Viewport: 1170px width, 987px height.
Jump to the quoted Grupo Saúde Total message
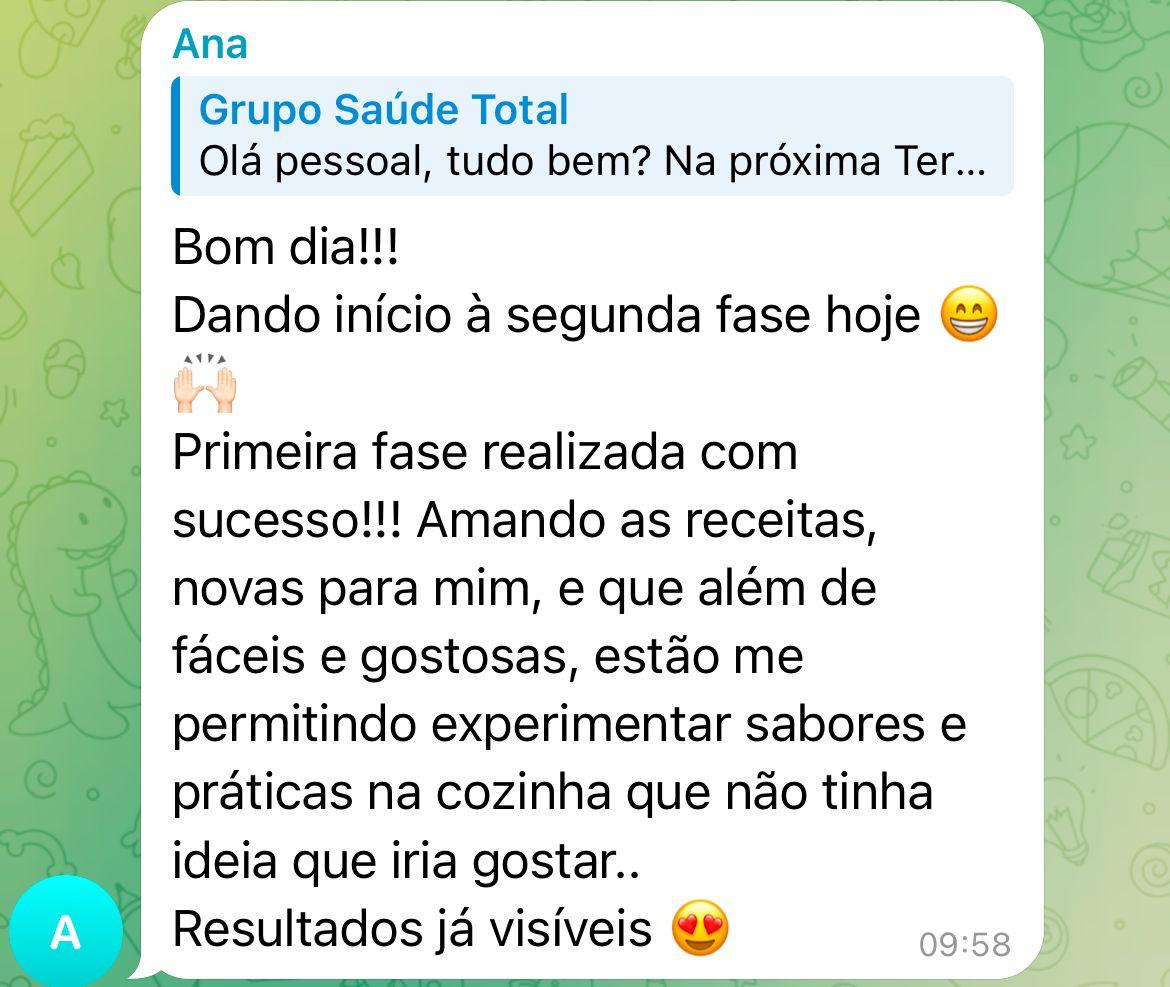[592, 136]
